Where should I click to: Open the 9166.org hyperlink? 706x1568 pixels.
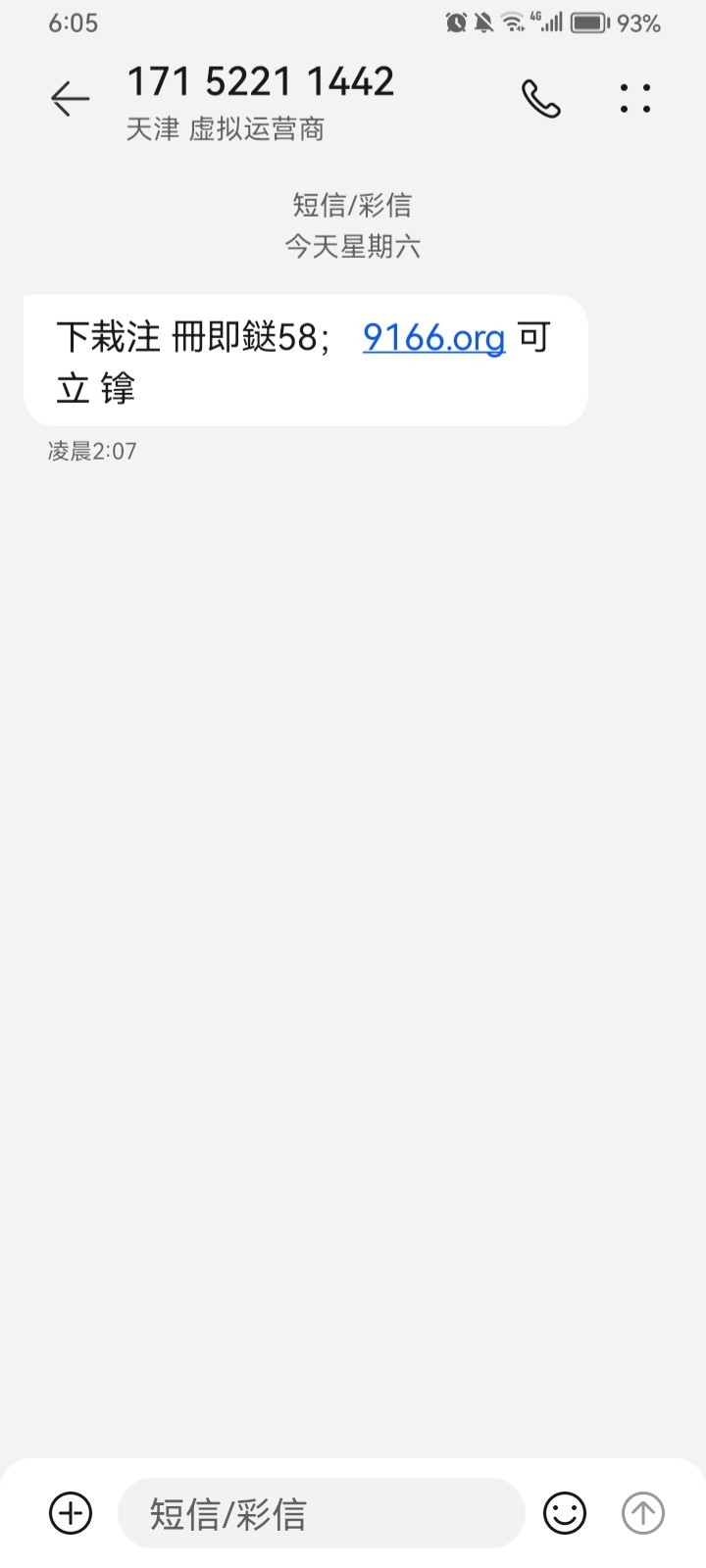(433, 337)
